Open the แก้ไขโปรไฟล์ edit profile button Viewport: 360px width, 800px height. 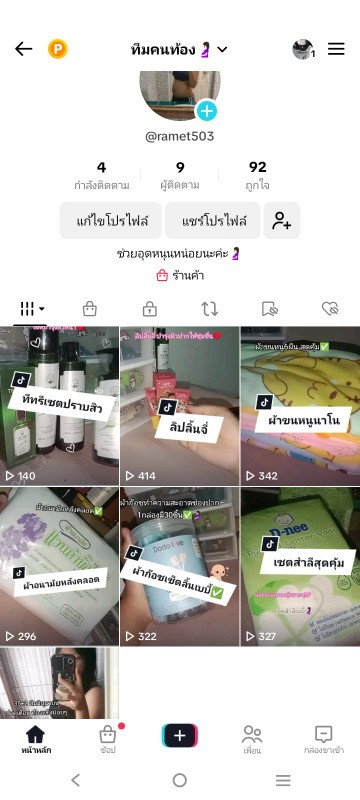pos(111,220)
